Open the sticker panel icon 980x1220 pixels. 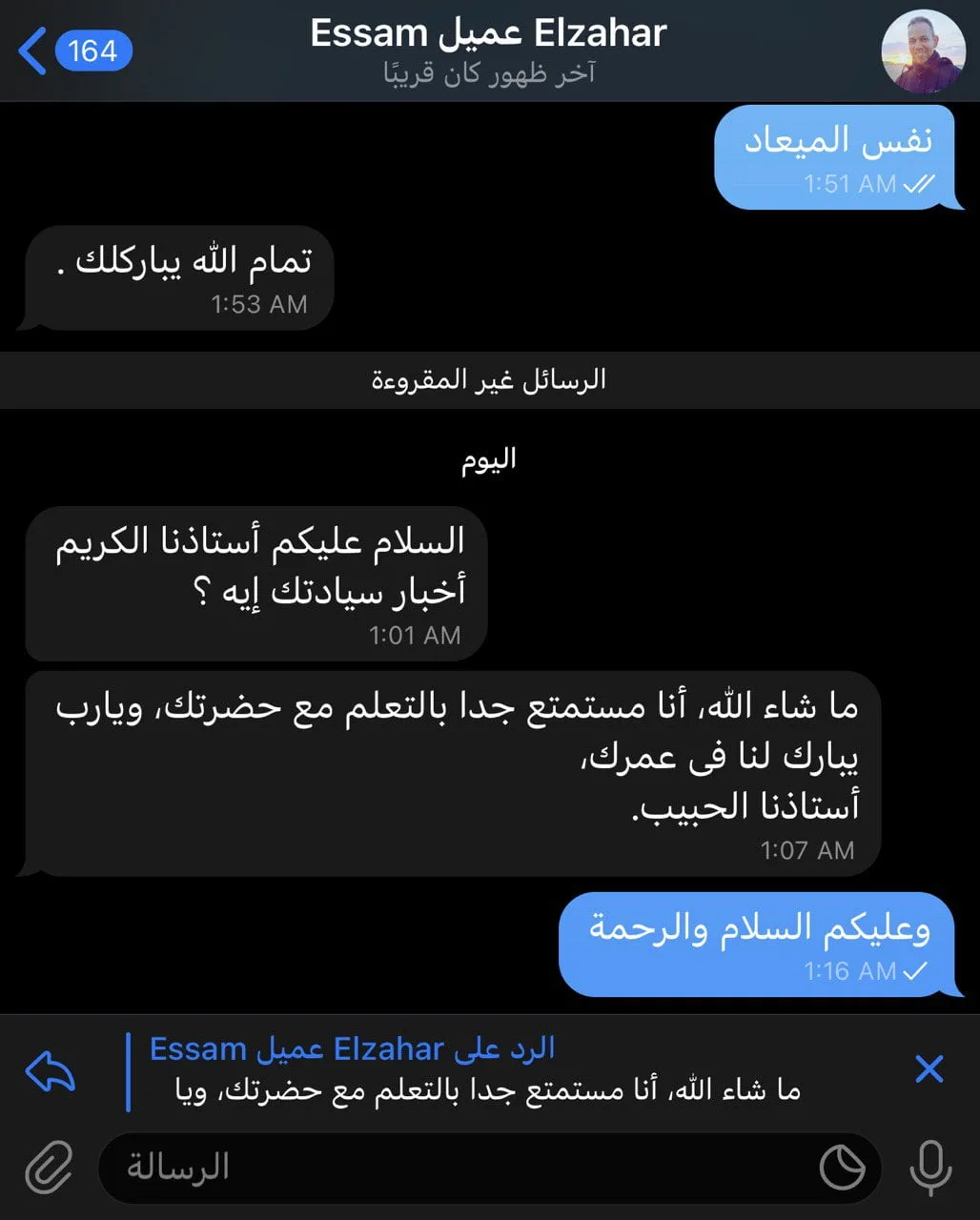point(842,1168)
